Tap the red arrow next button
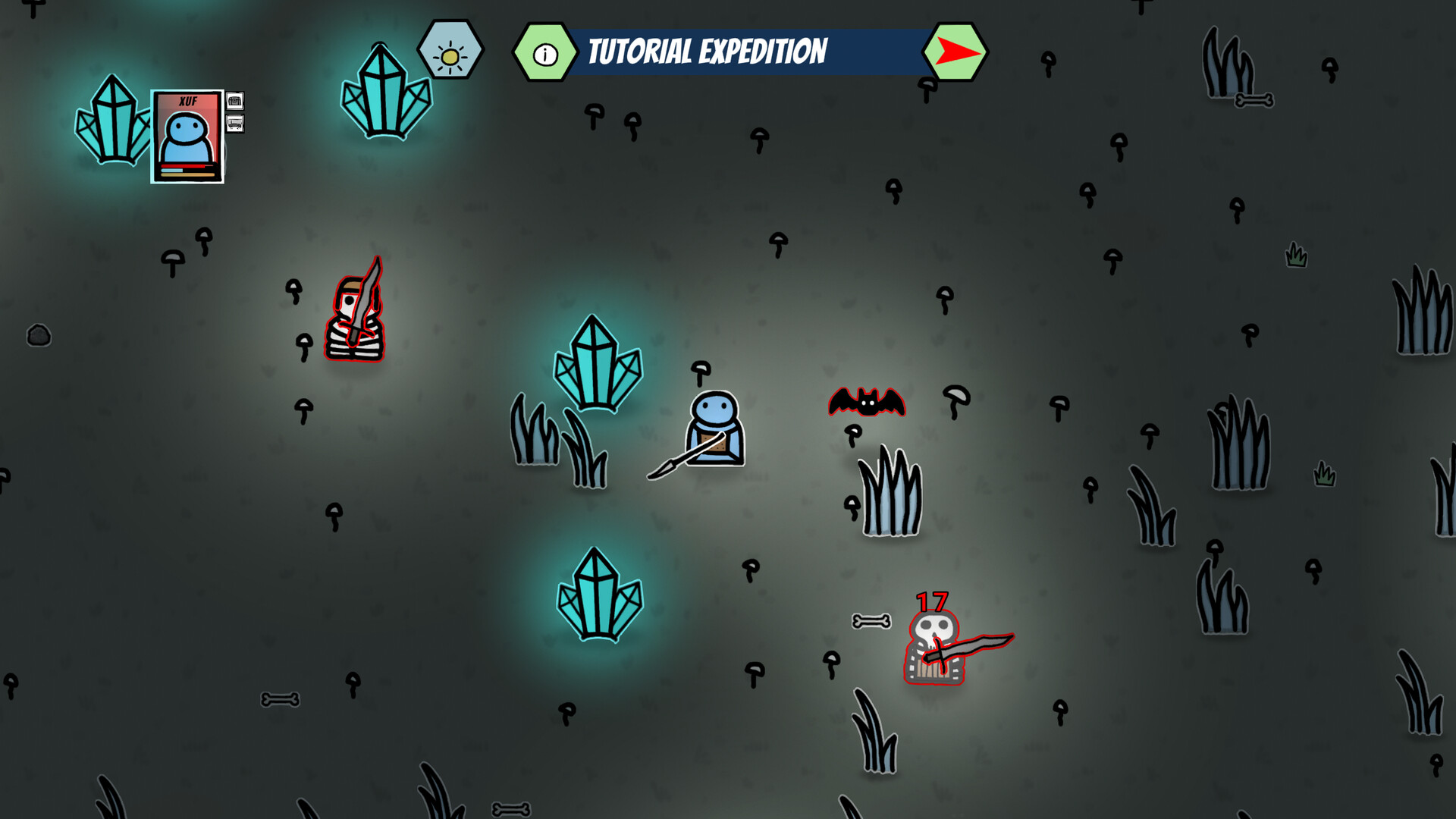The image size is (1456, 819). pyautogui.click(x=955, y=52)
